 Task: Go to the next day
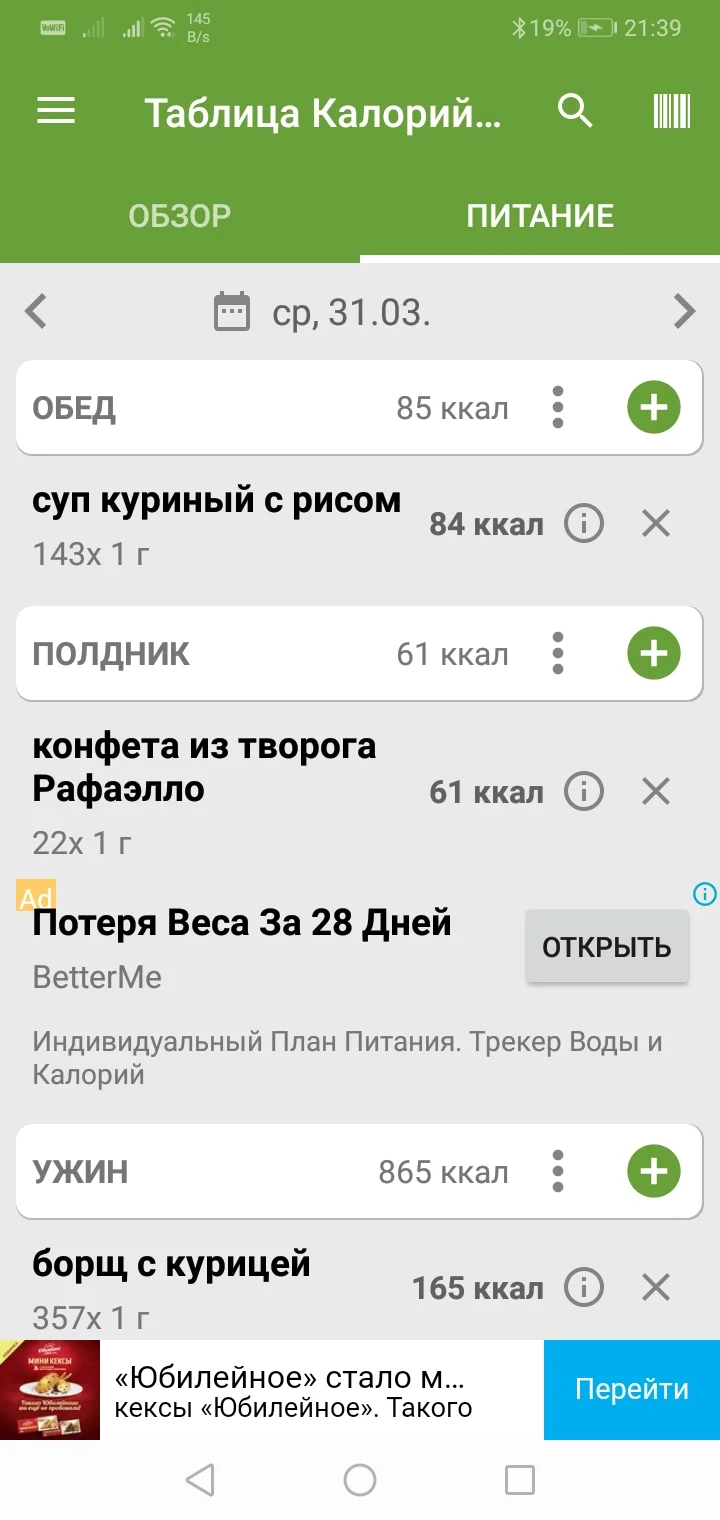685,311
